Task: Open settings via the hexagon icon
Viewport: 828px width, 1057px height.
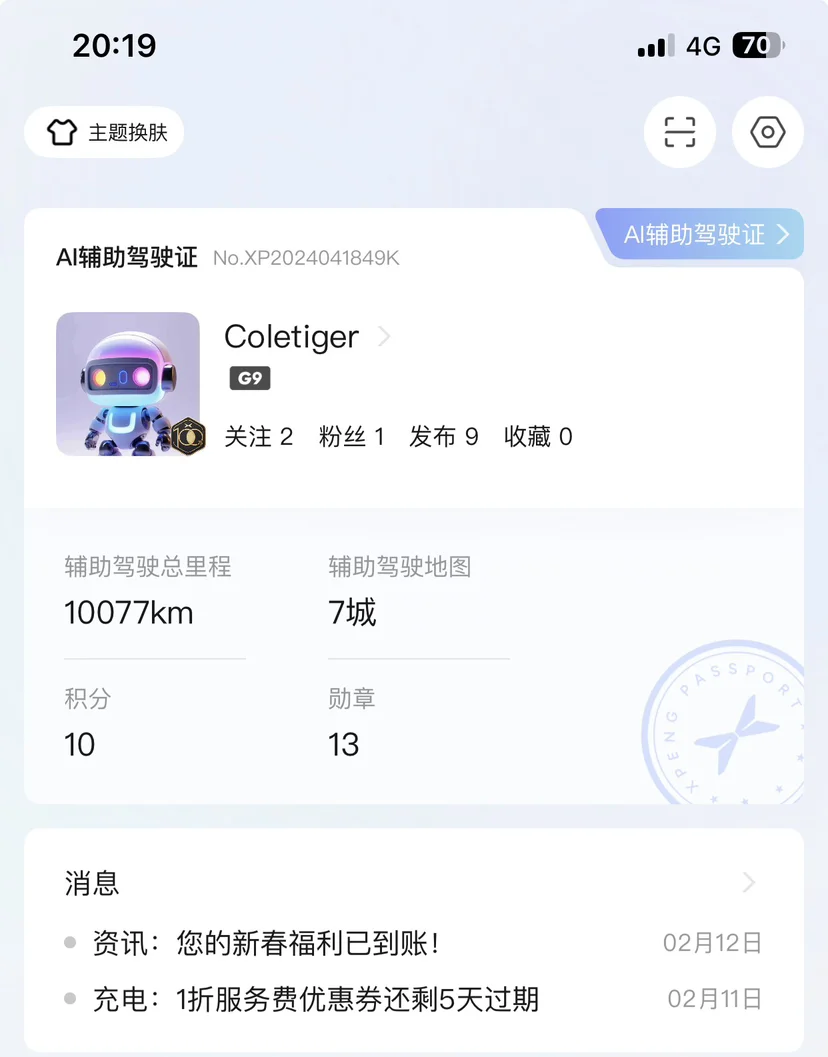Action: [x=767, y=132]
